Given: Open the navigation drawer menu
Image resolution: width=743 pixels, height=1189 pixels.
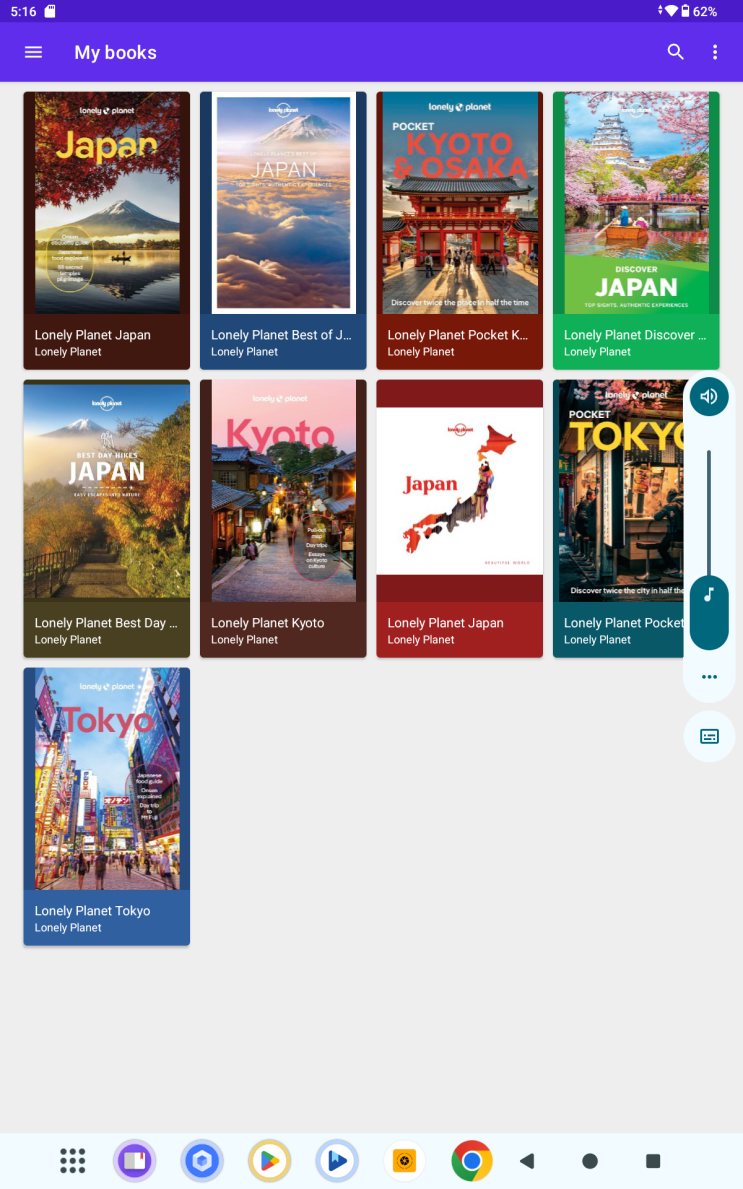Looking at the screenshot, I should 33,52.
